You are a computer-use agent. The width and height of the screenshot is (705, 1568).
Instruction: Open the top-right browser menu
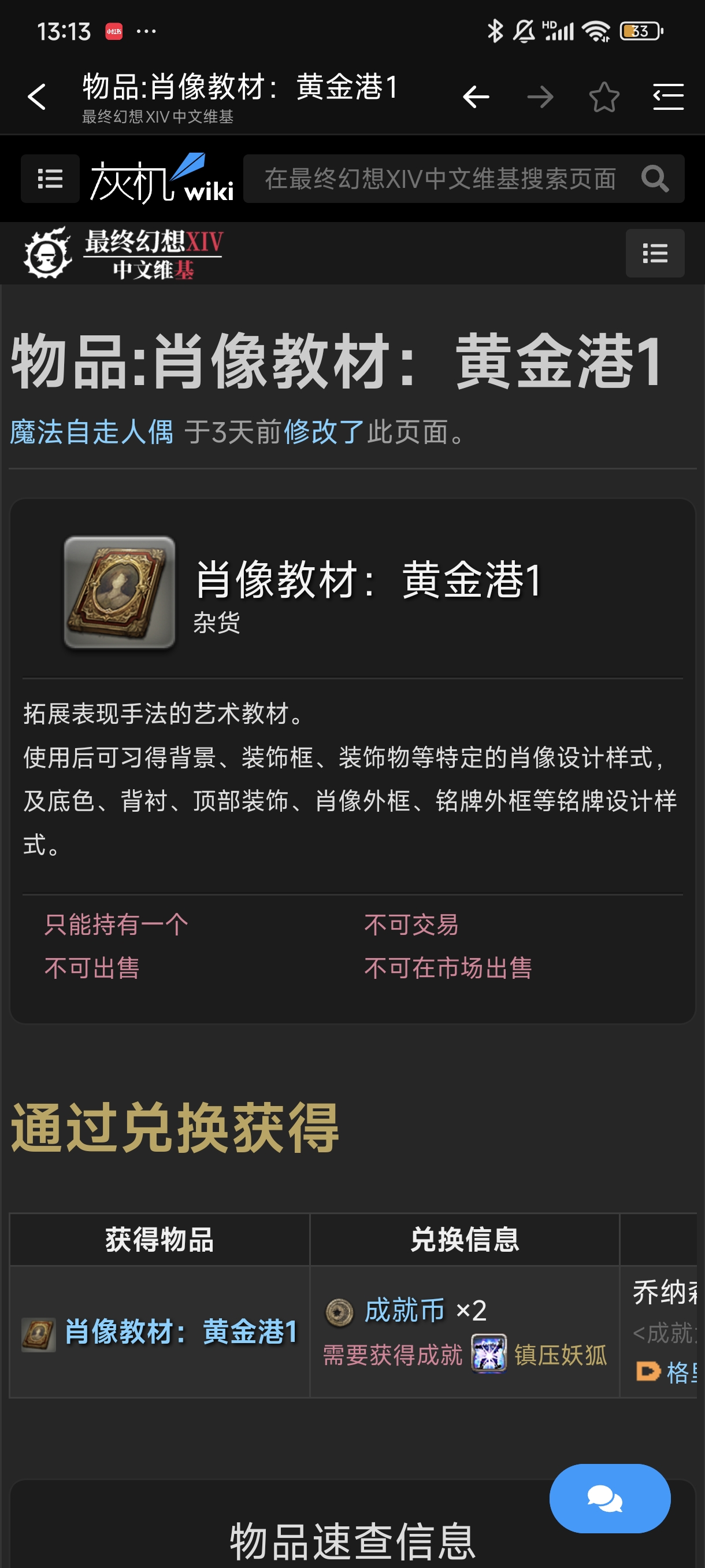coord(668,97)
